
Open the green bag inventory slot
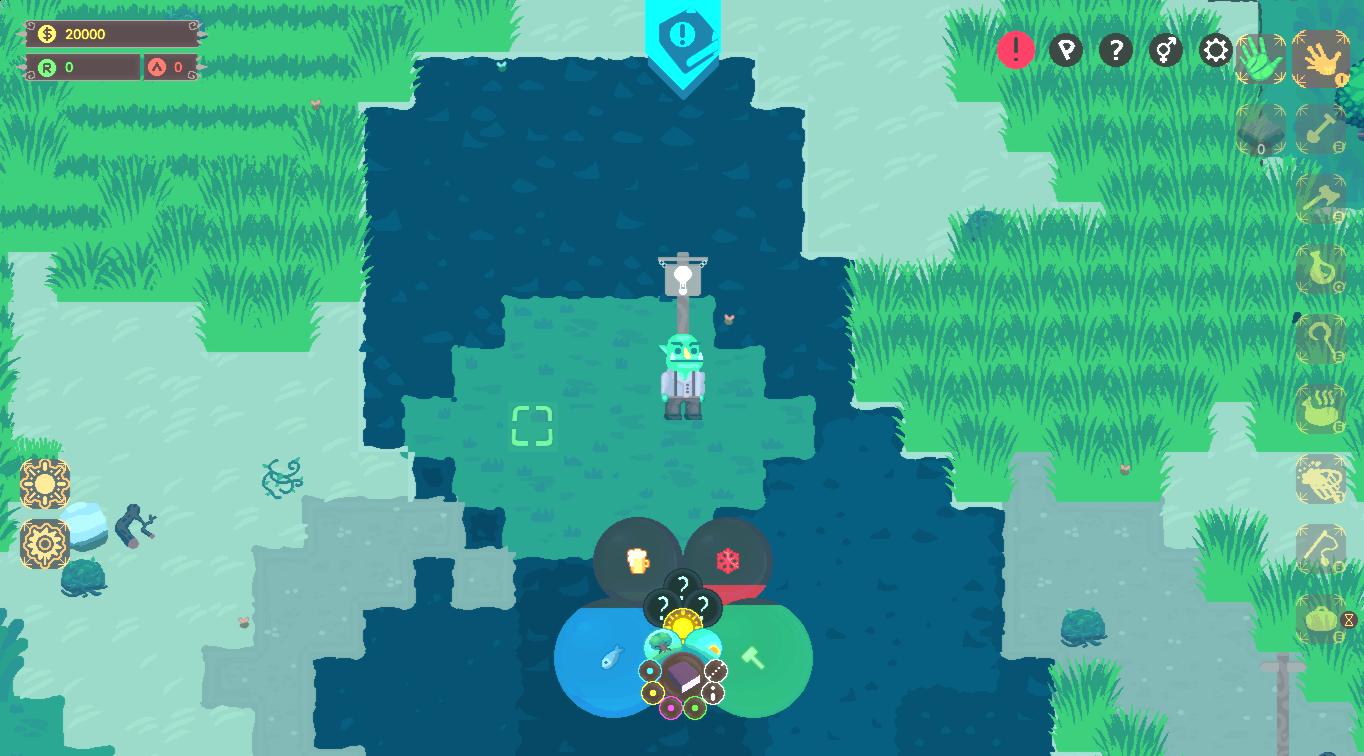tap(1321, 619)
